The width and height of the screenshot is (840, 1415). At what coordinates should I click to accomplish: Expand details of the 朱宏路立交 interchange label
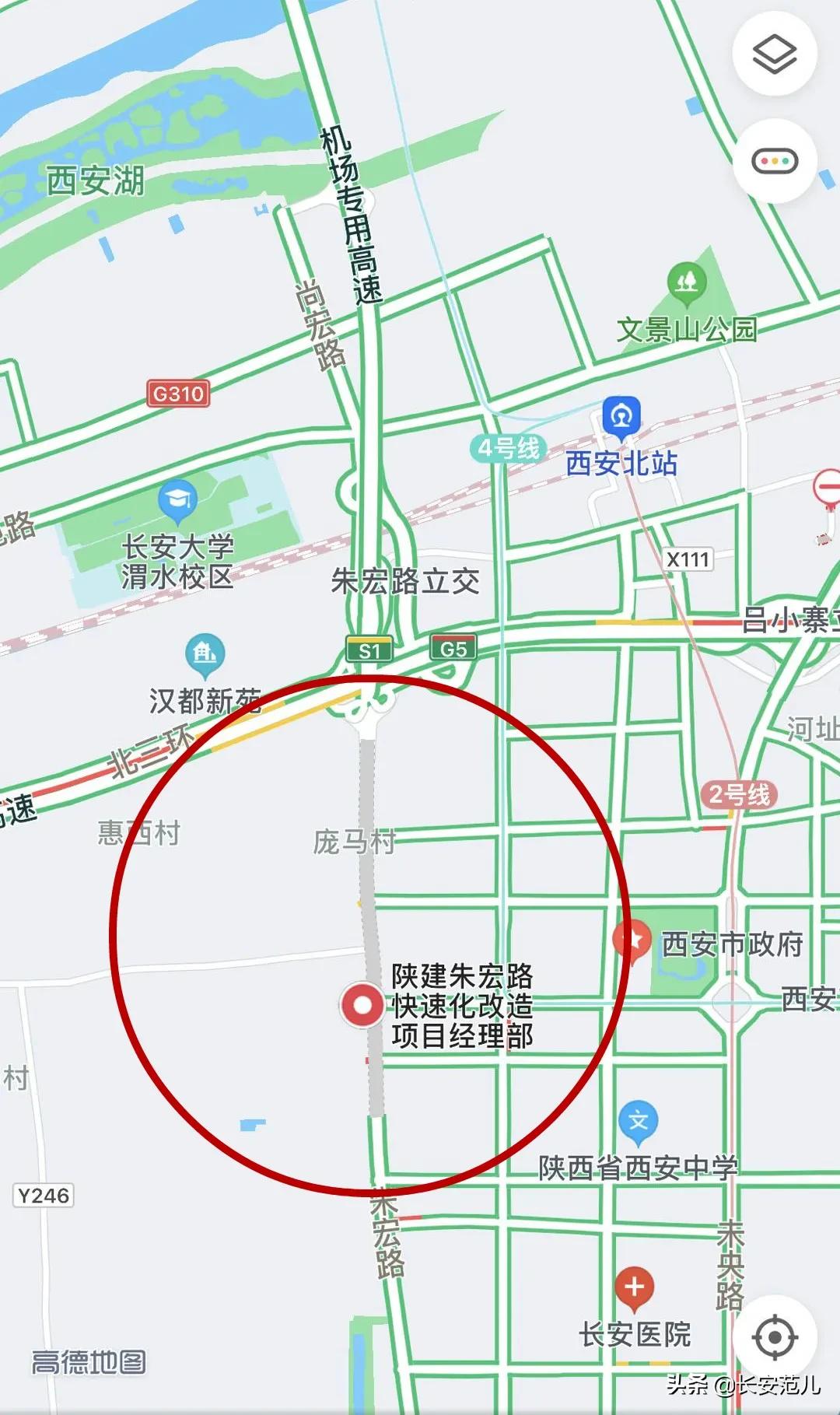407,580
